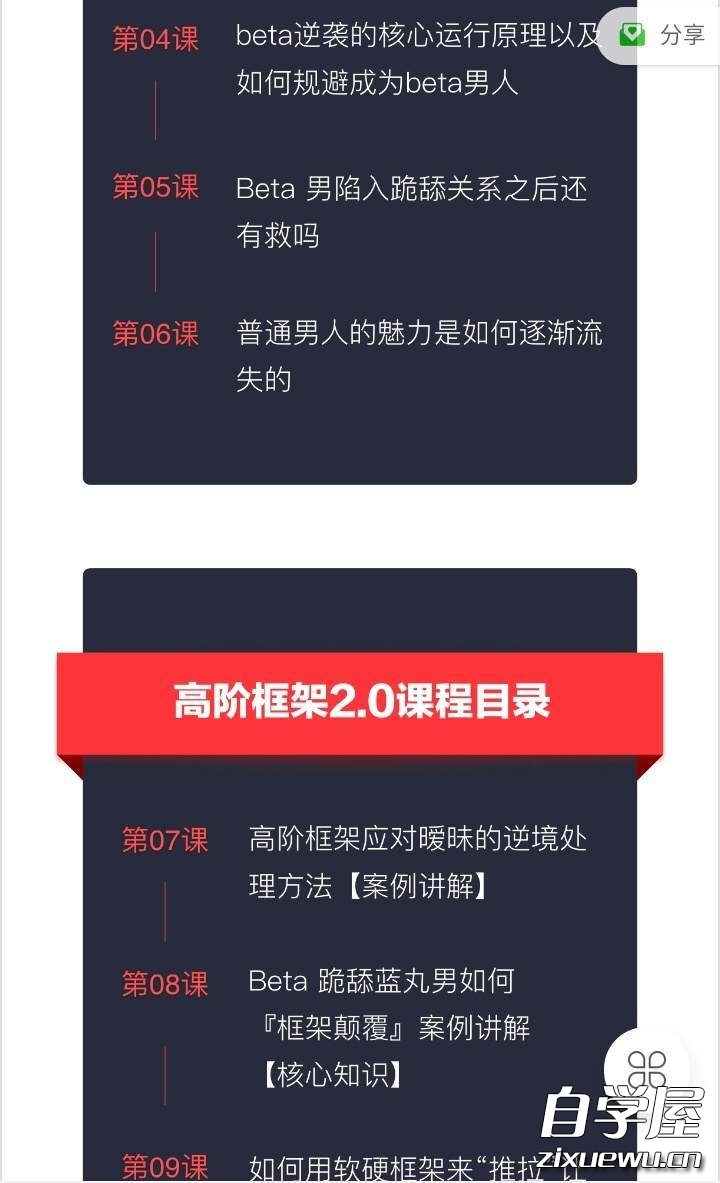Tap the 分享 share button

(x=662, y=35)
